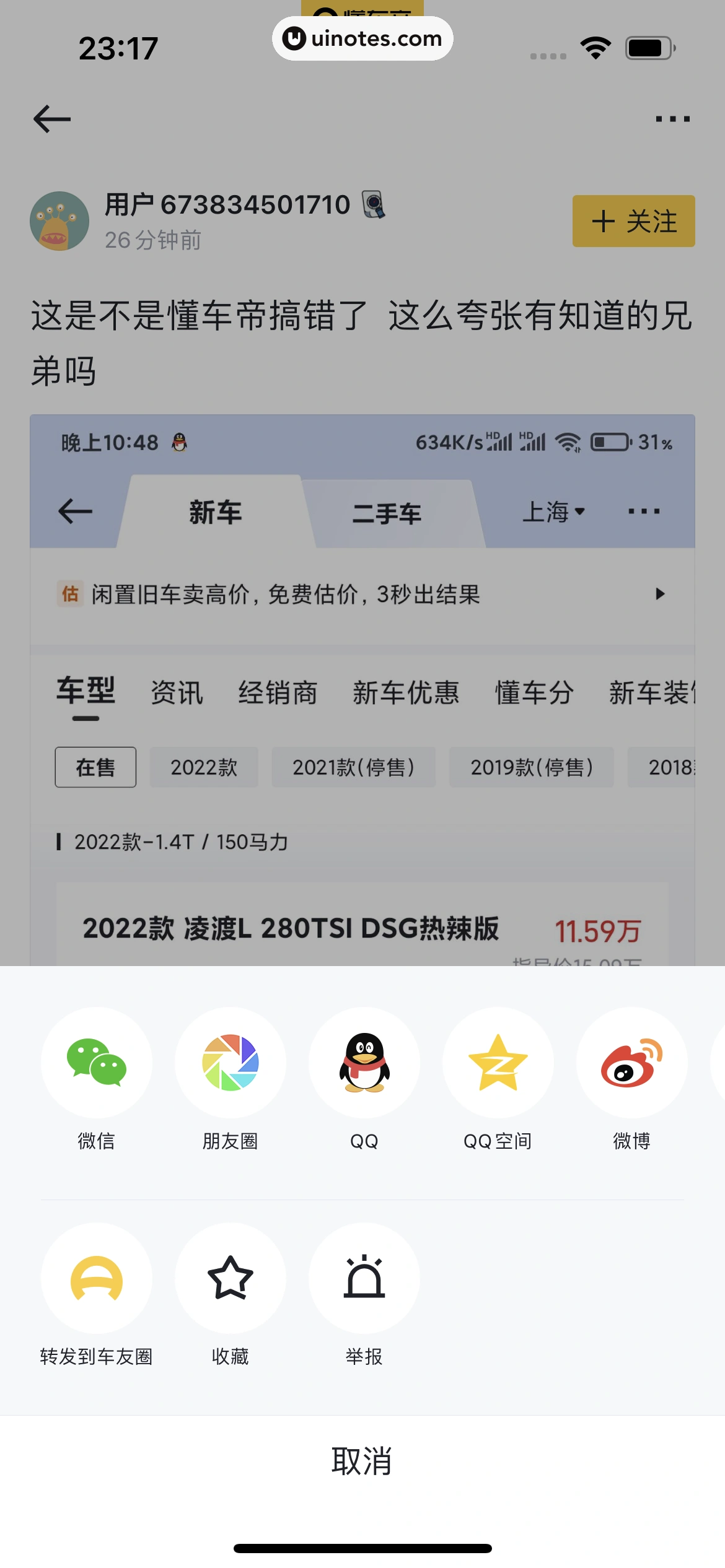The width and height of the screenshot is (725, 1568).
Task: Add this post to 收藏
Action: pyautogui.click(x=230, y=1278)
